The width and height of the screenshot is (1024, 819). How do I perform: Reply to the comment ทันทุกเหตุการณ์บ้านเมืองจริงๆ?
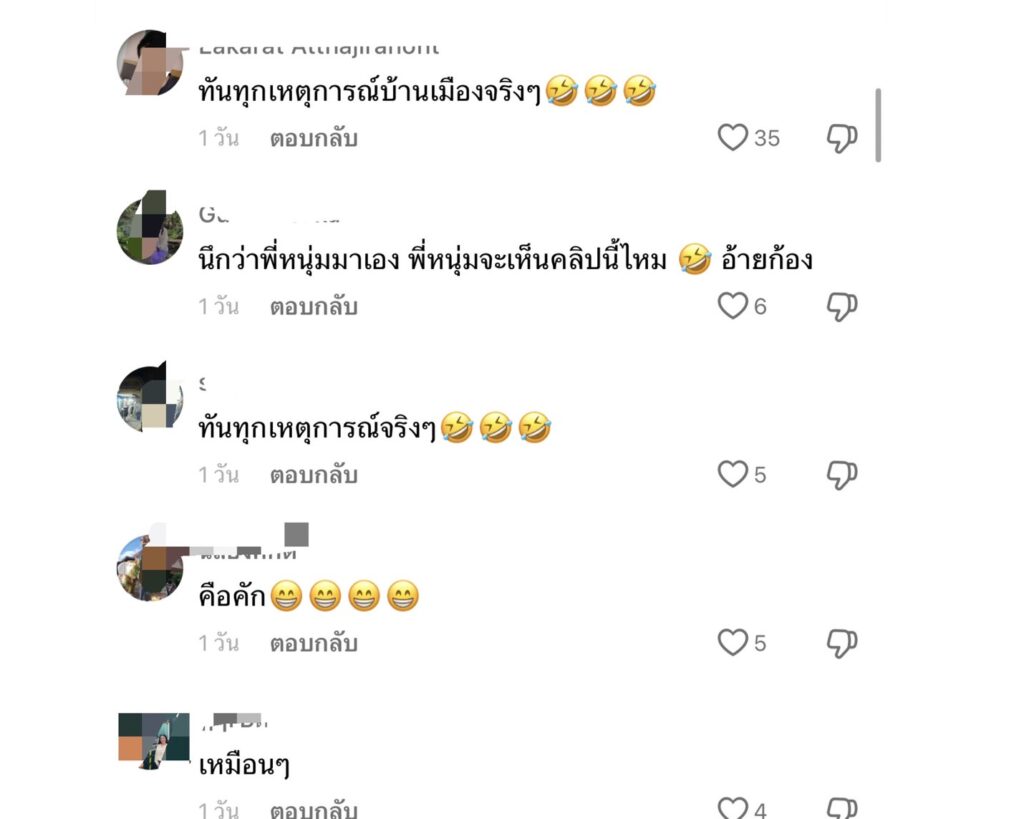pos(313,138)
